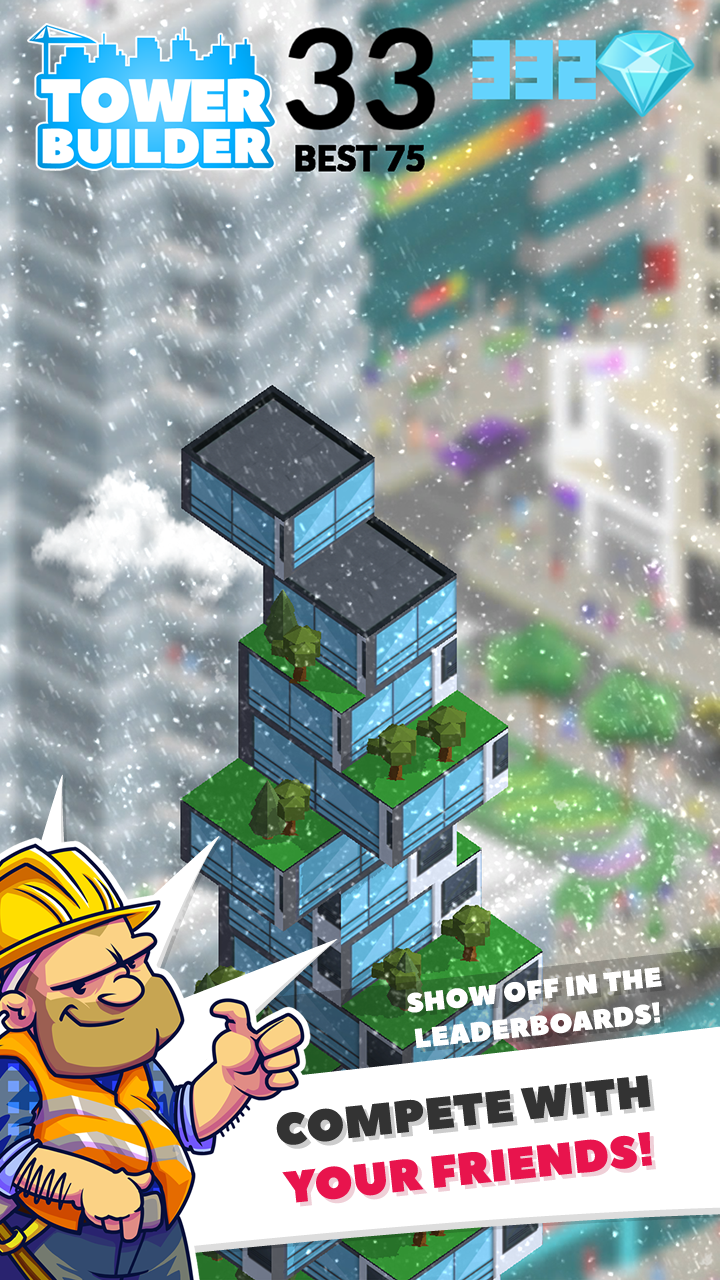The height and width of the screenshot is (1280, 720).
Task: Tap the crane icon above the logo
Action: [55, 40]
